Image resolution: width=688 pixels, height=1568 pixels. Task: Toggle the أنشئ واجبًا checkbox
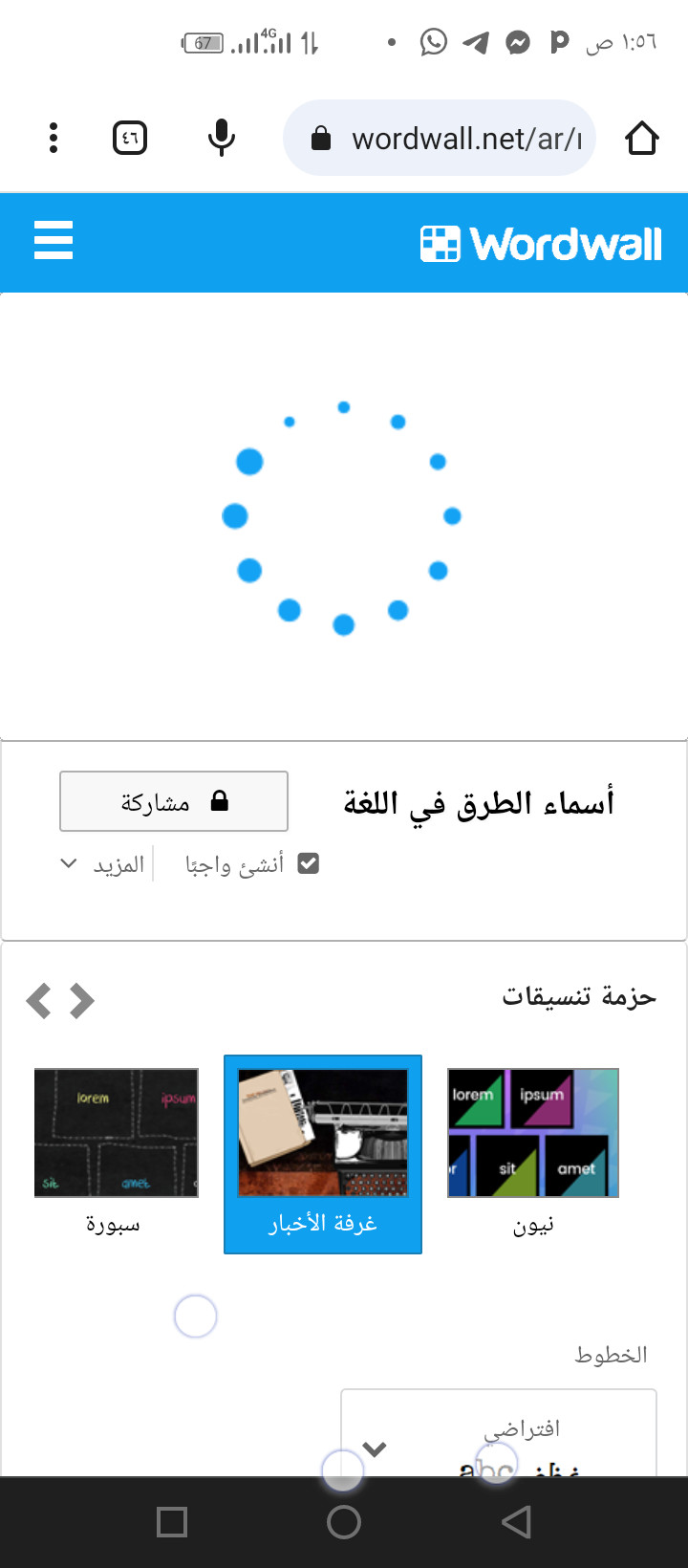point(308,863)
